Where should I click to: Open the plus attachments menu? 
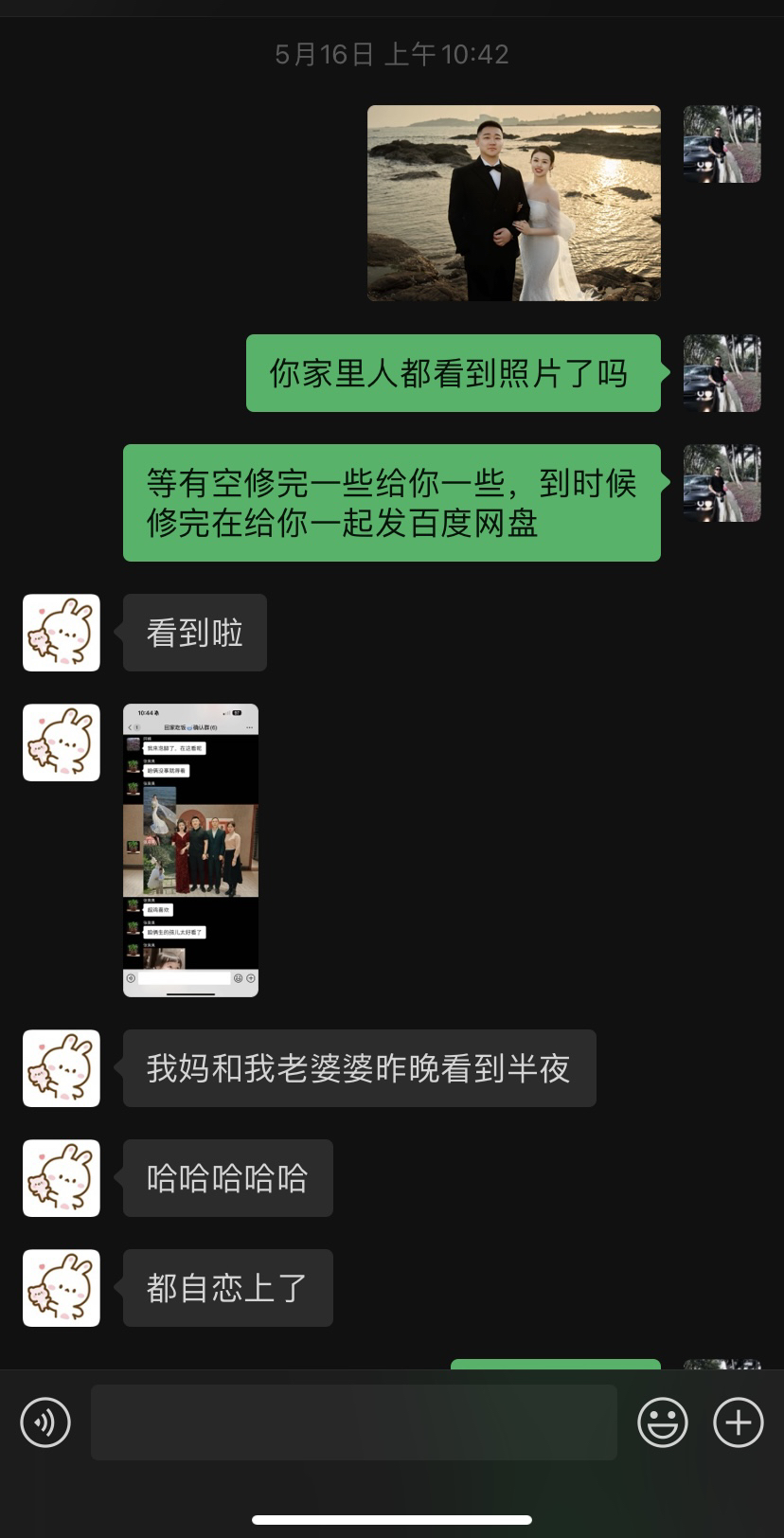tap(739, 1422)
